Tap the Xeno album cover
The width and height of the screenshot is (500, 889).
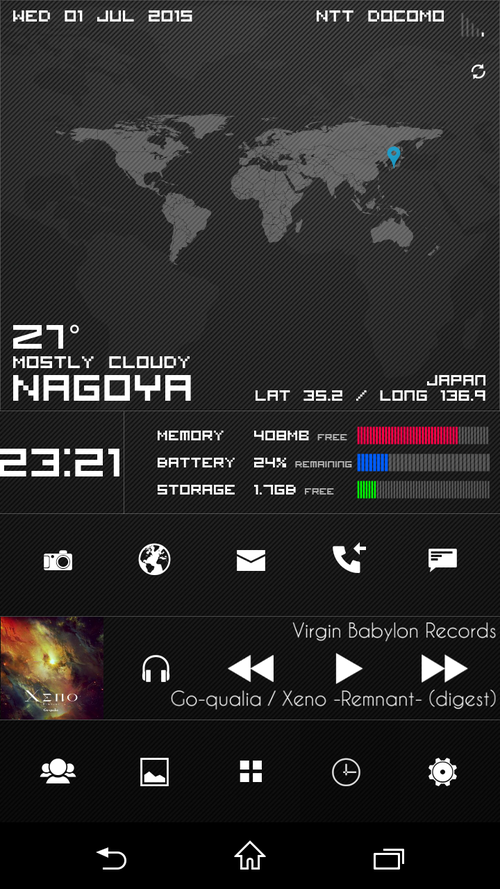52,668
